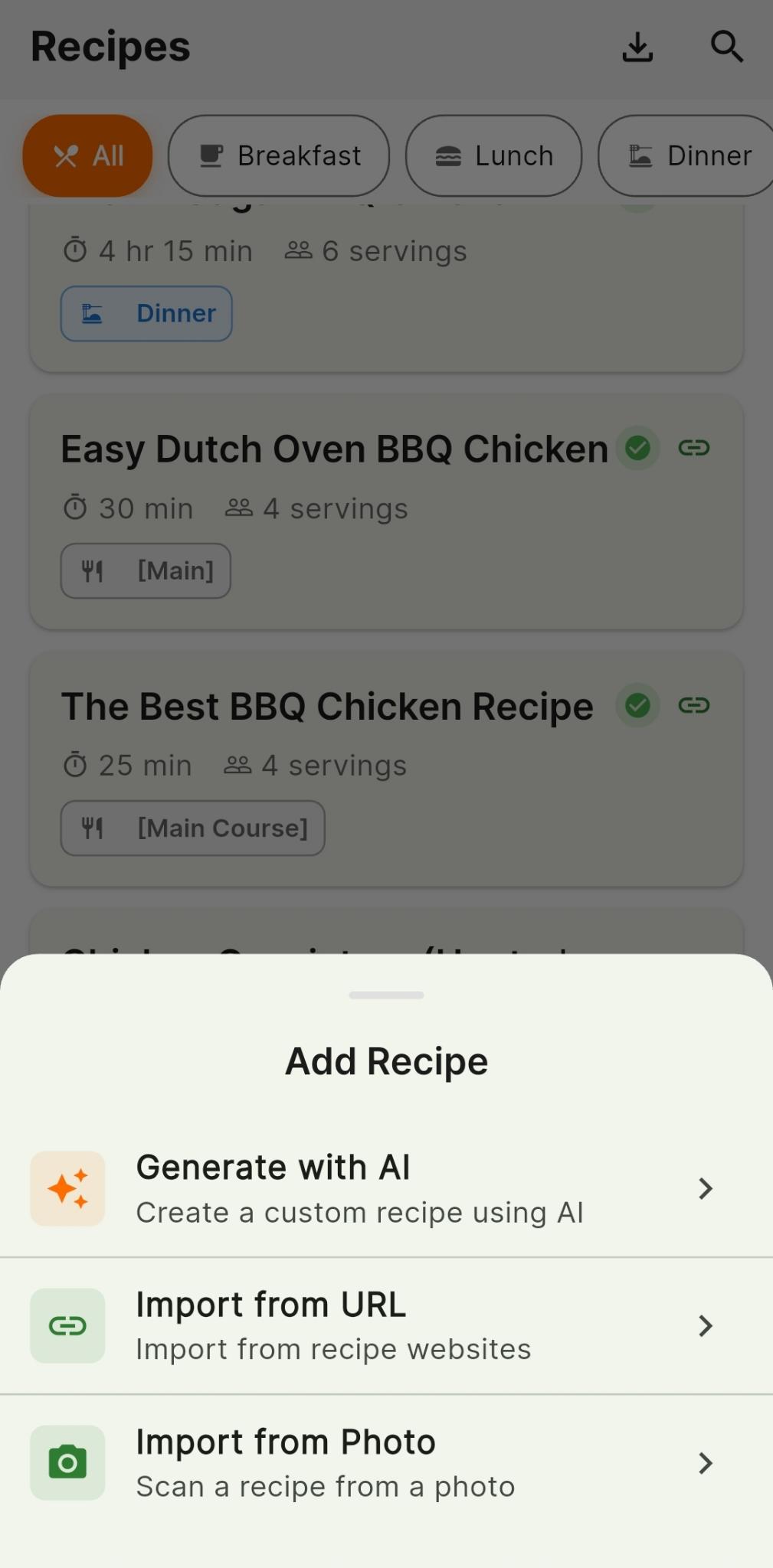Image resolution: width=773 pixels, height=1568 pixels.
Task: Tap the timer icon showing 30 min
Action: click(x=76, y=508)
